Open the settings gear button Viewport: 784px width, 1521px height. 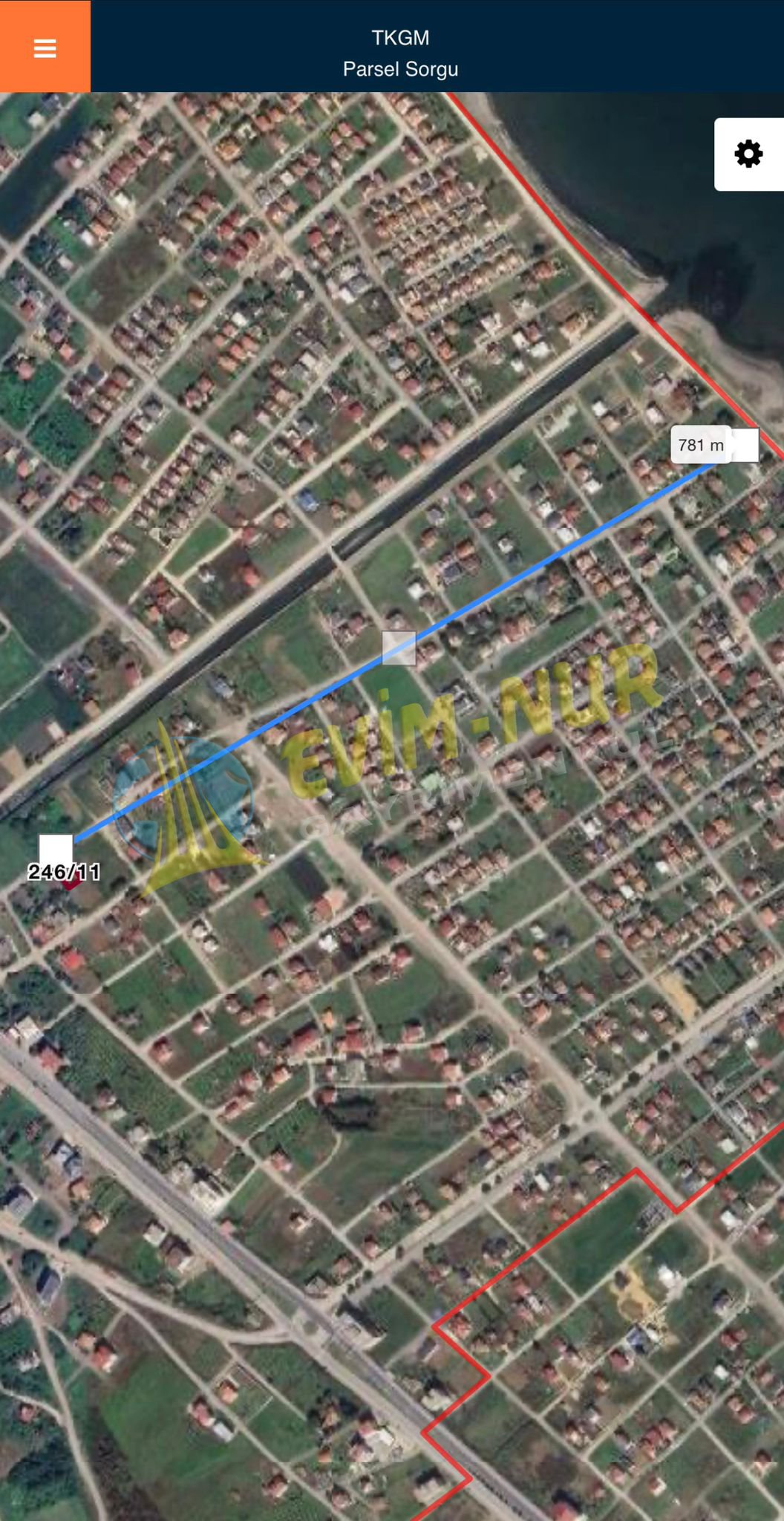click(x=748, y=154)
